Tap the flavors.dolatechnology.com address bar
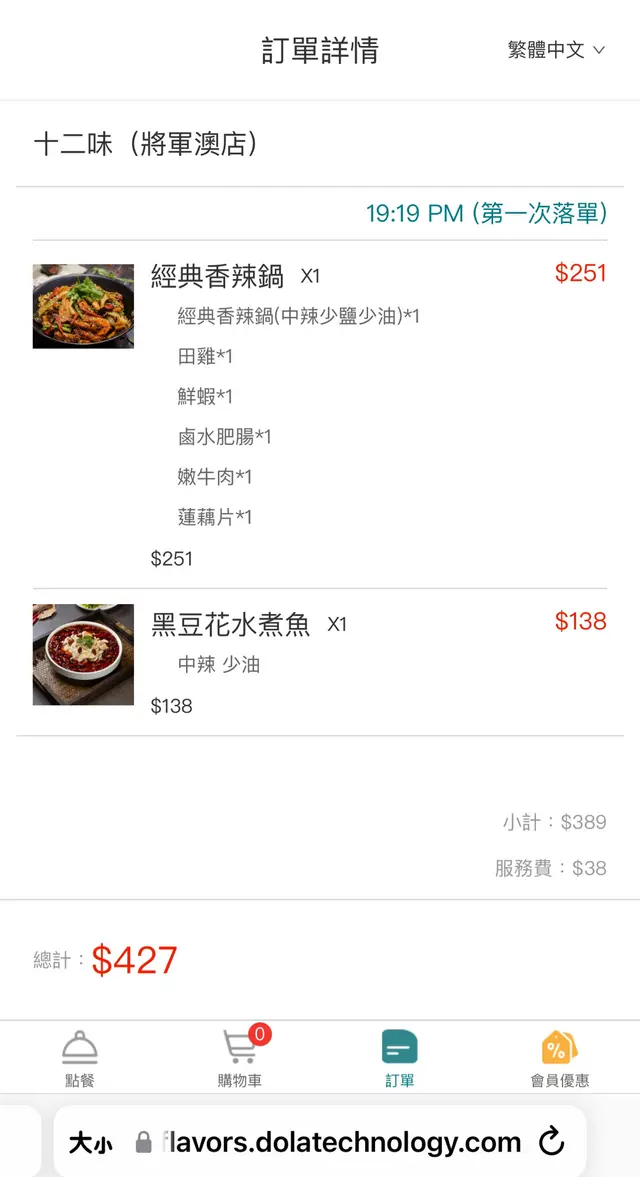The height and width of the screenshot is (1177, 640). (340, 1142)
